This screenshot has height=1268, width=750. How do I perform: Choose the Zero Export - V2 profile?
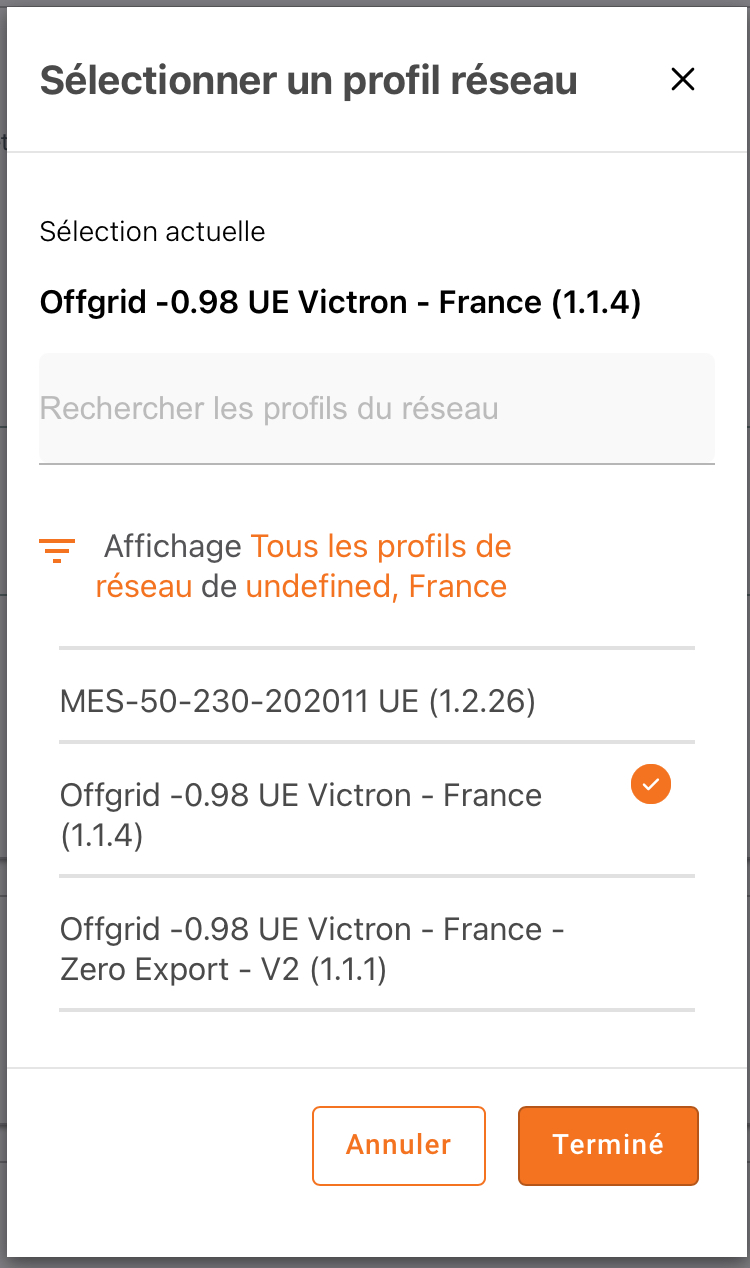coord(312,948)
